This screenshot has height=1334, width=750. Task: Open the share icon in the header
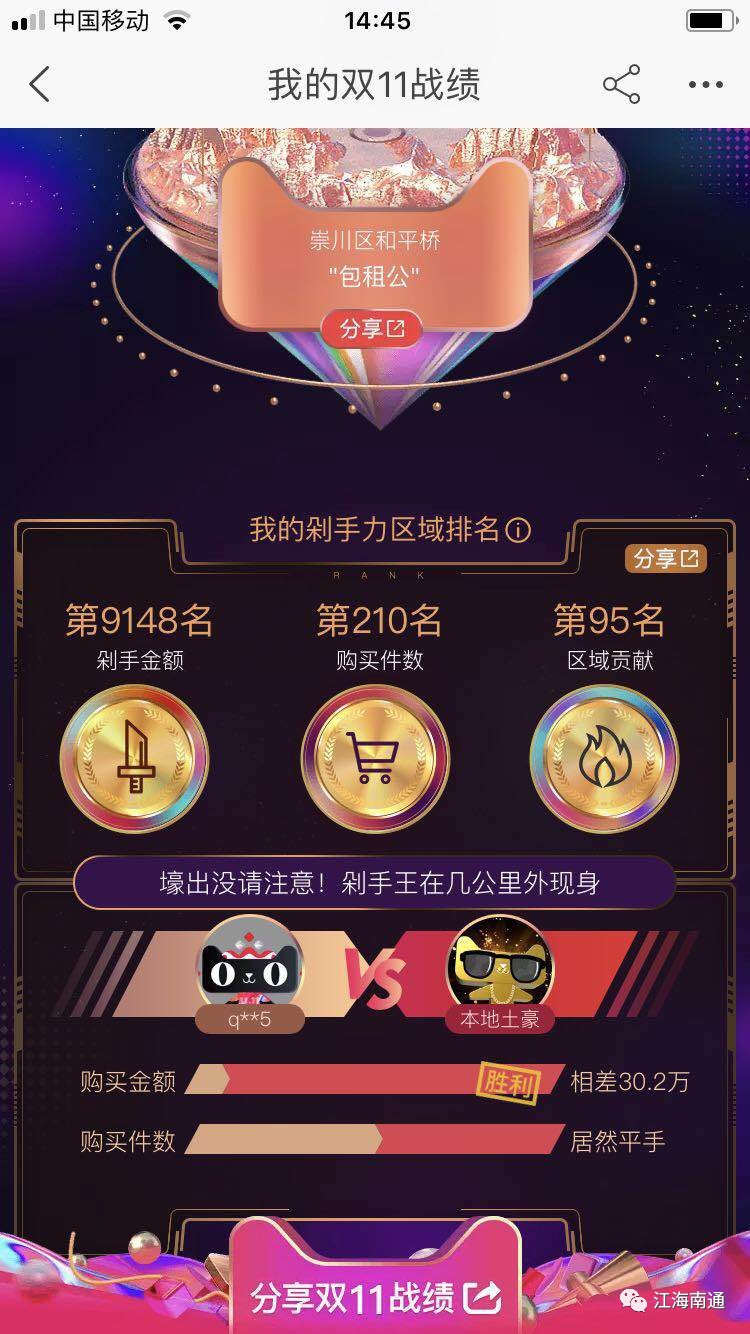(621, 85)
